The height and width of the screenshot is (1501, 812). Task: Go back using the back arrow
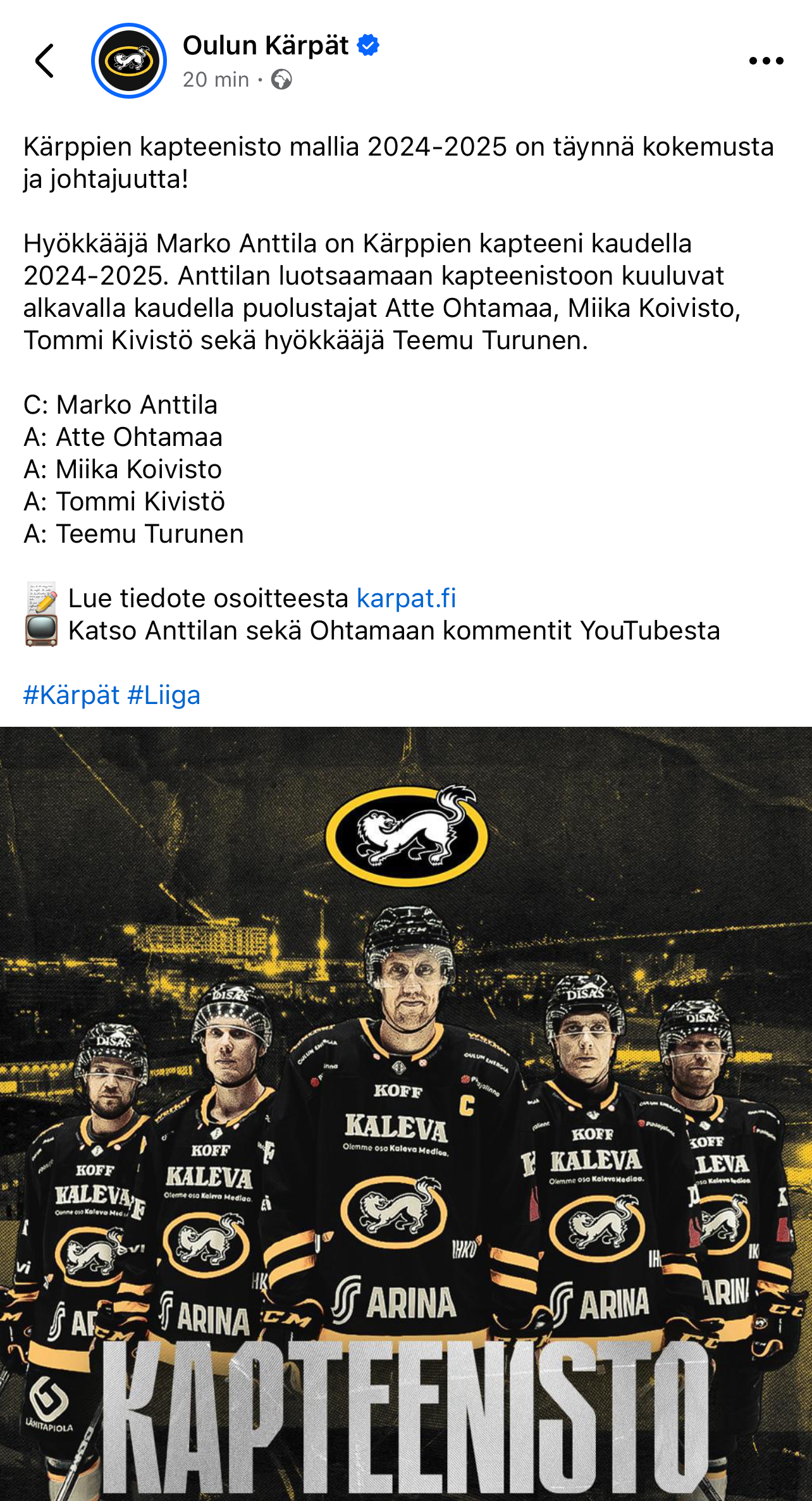pos(44,61)
